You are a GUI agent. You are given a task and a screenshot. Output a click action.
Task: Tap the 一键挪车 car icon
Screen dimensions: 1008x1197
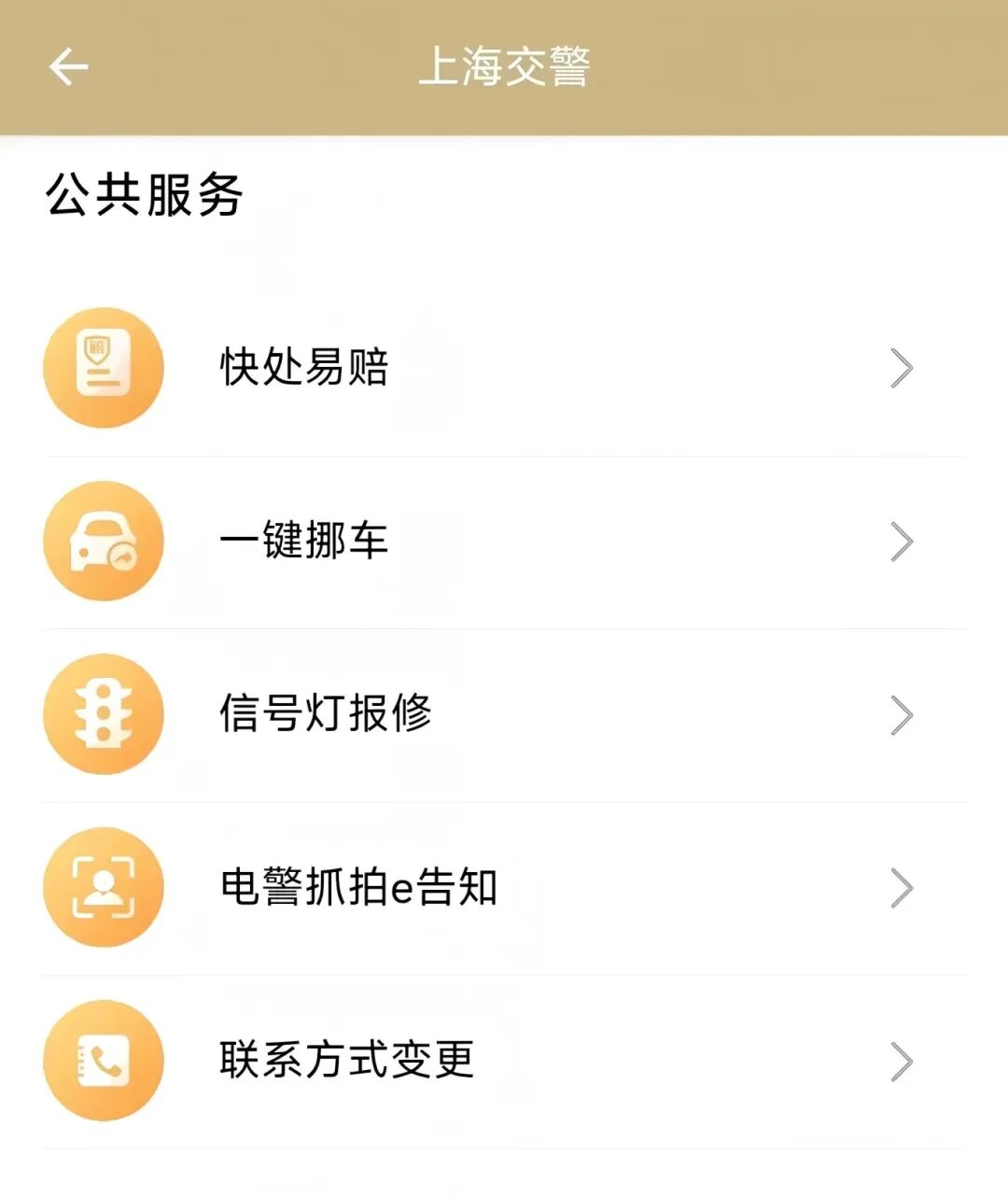(x=104, y=541)
